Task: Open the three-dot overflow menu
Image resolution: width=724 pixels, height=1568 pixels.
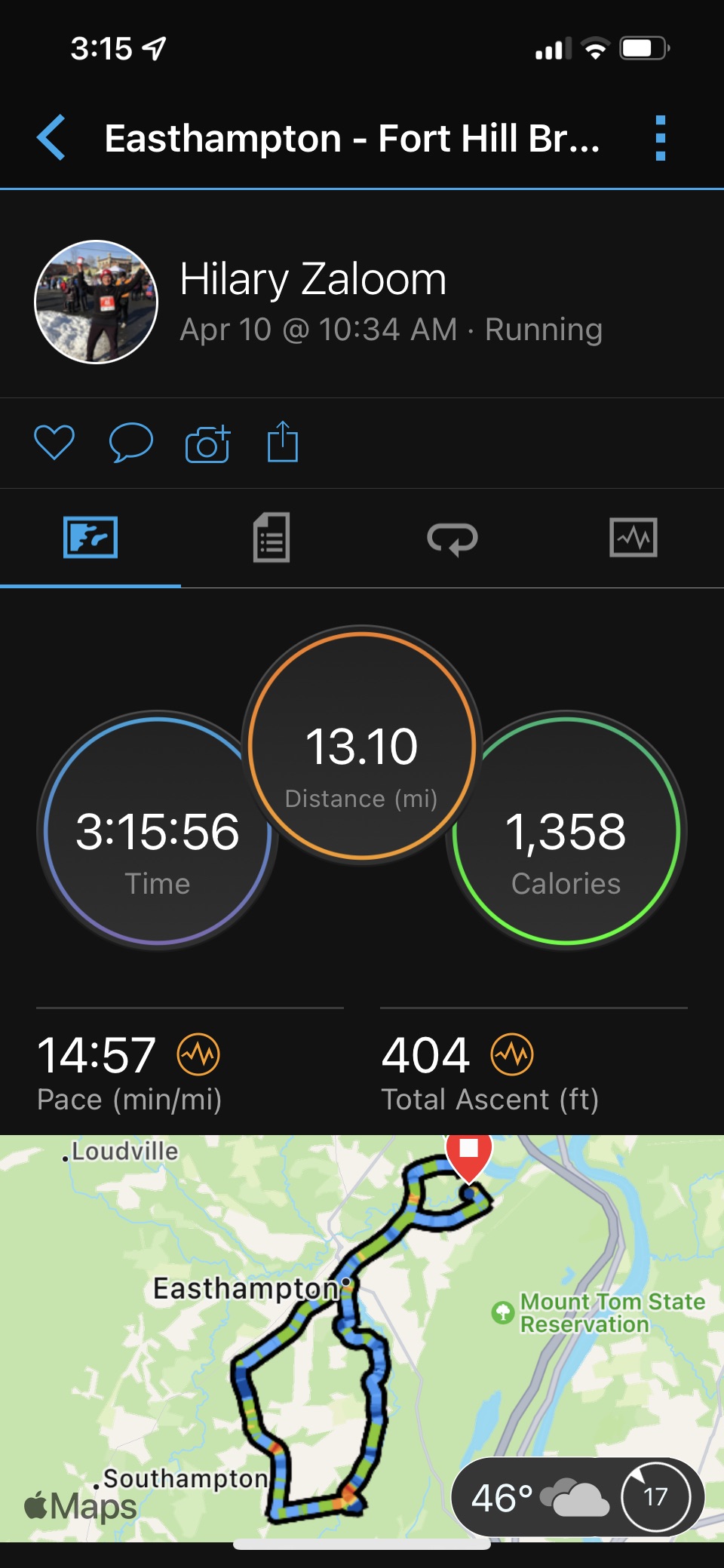Action: [661, 138]
